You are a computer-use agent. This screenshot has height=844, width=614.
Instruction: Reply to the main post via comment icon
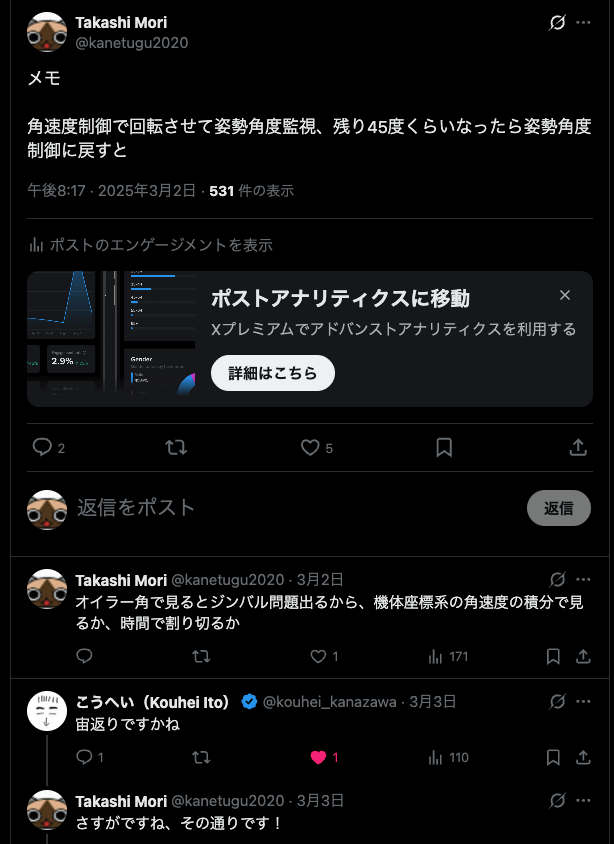[43, 447]
